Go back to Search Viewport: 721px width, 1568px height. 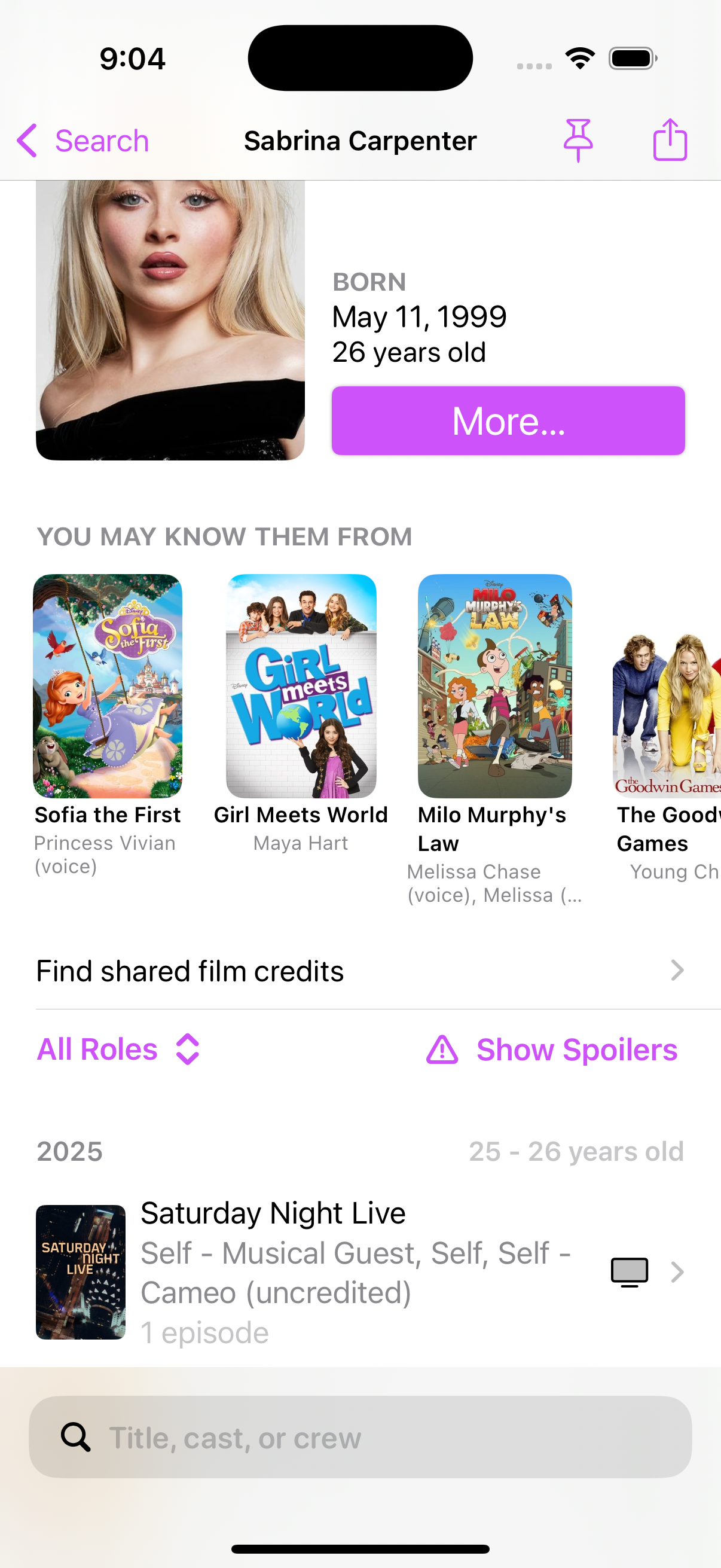(x=83, y=141)
